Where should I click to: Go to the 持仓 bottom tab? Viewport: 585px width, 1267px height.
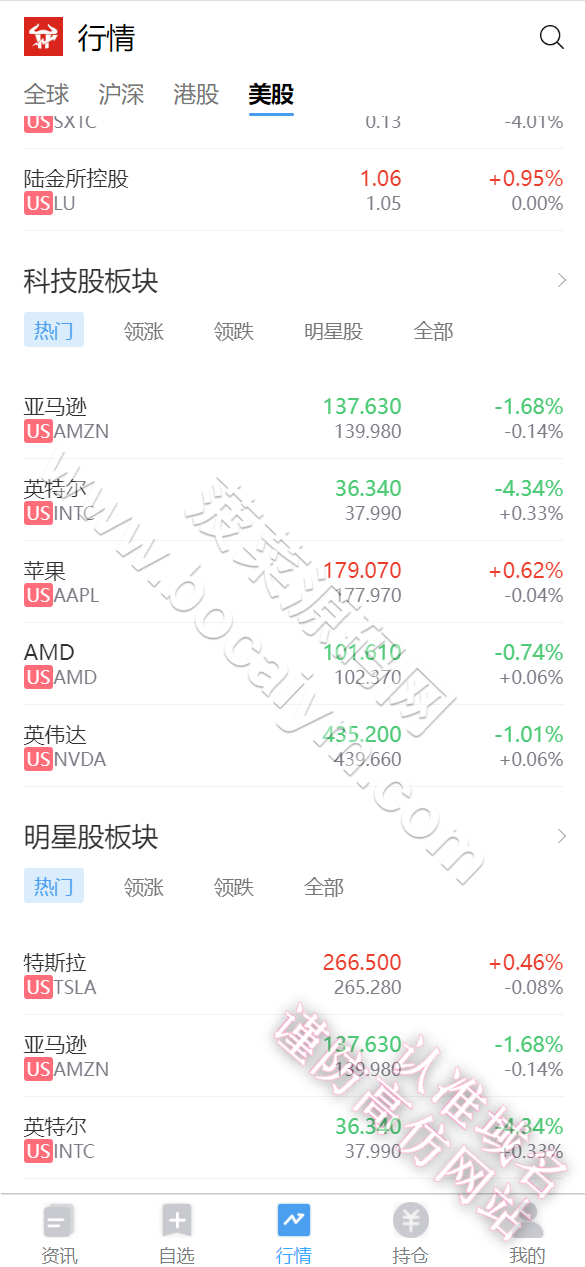tap(410, 1233)
